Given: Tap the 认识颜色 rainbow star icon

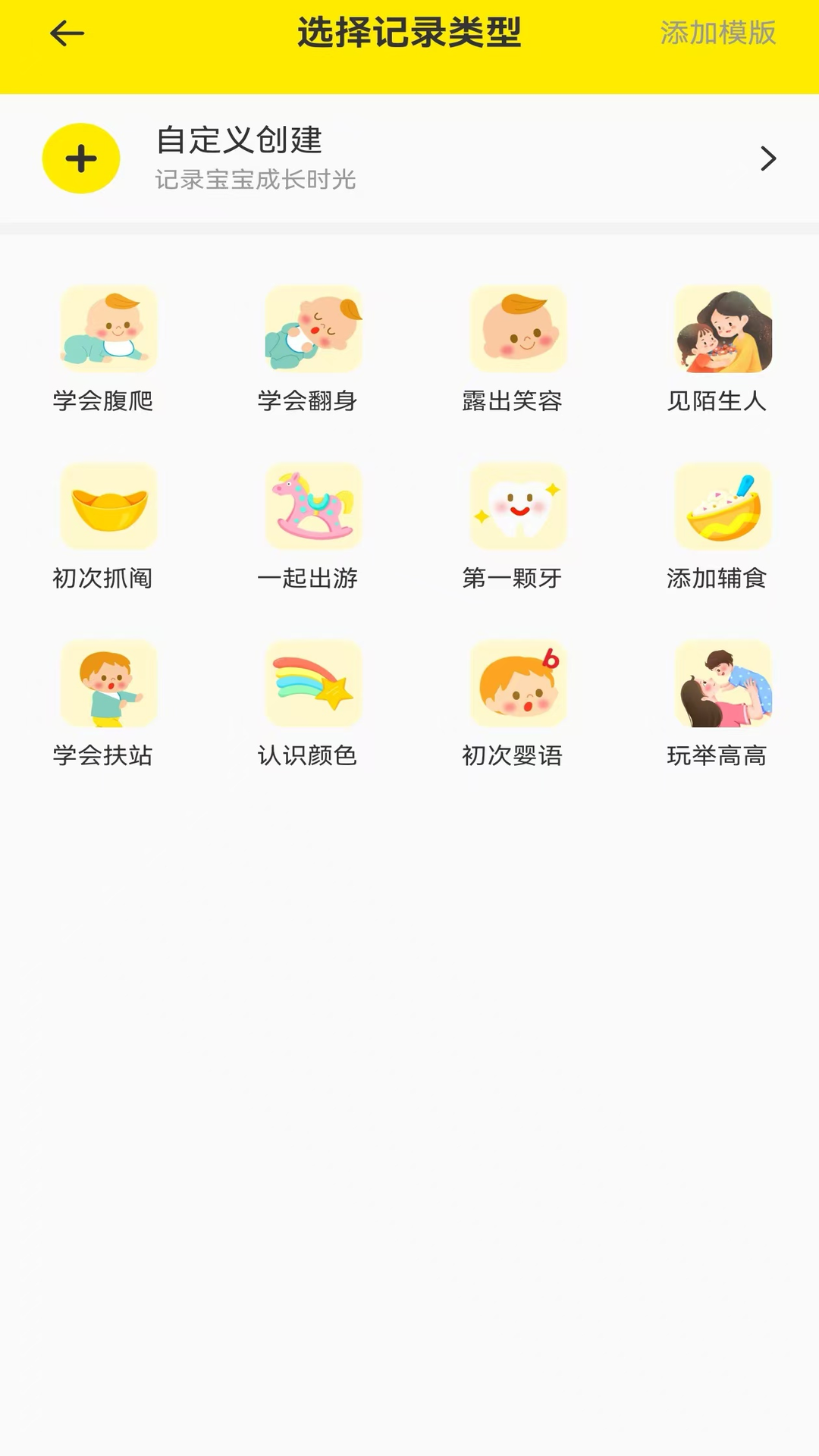Looking at the screenshot, I should point(312,683).
